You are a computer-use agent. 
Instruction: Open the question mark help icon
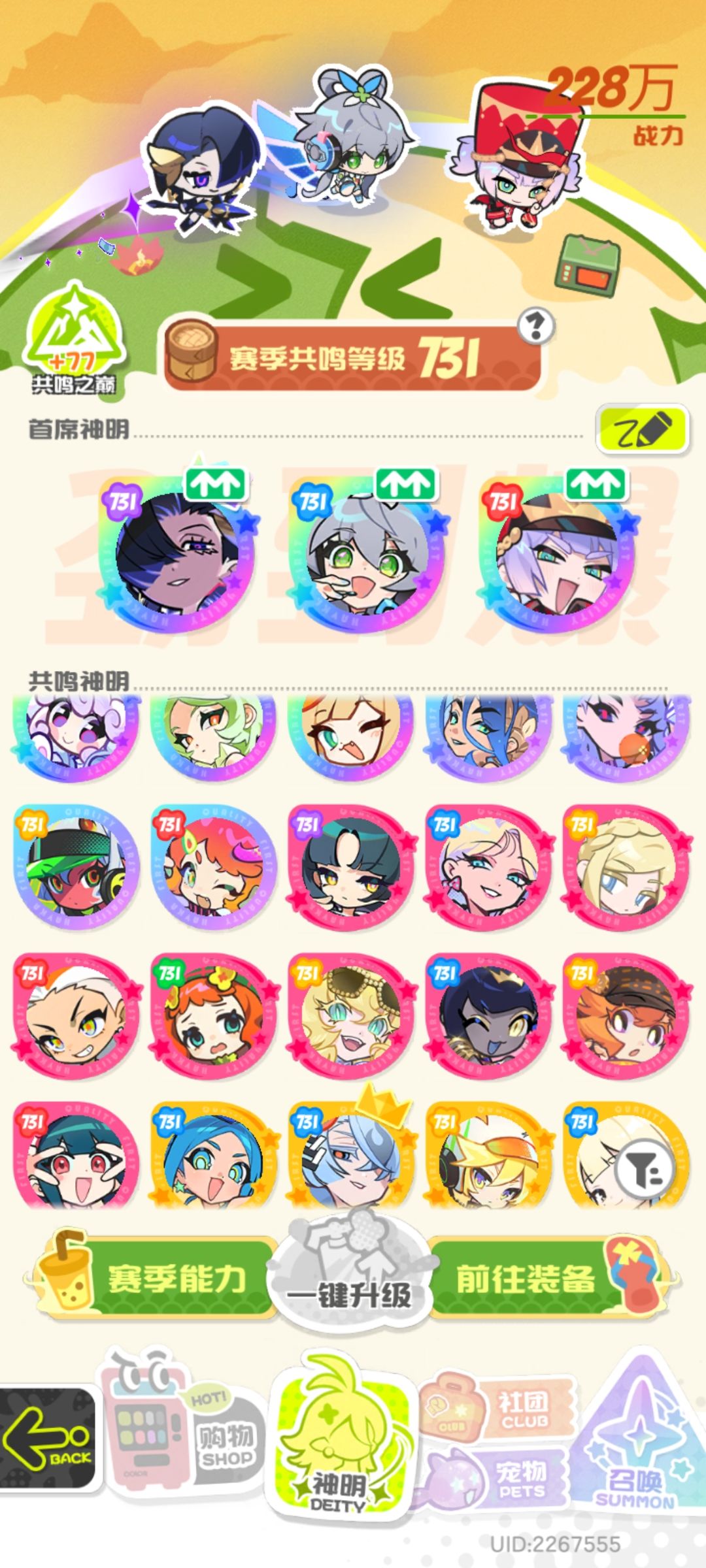tap(536, 325)
